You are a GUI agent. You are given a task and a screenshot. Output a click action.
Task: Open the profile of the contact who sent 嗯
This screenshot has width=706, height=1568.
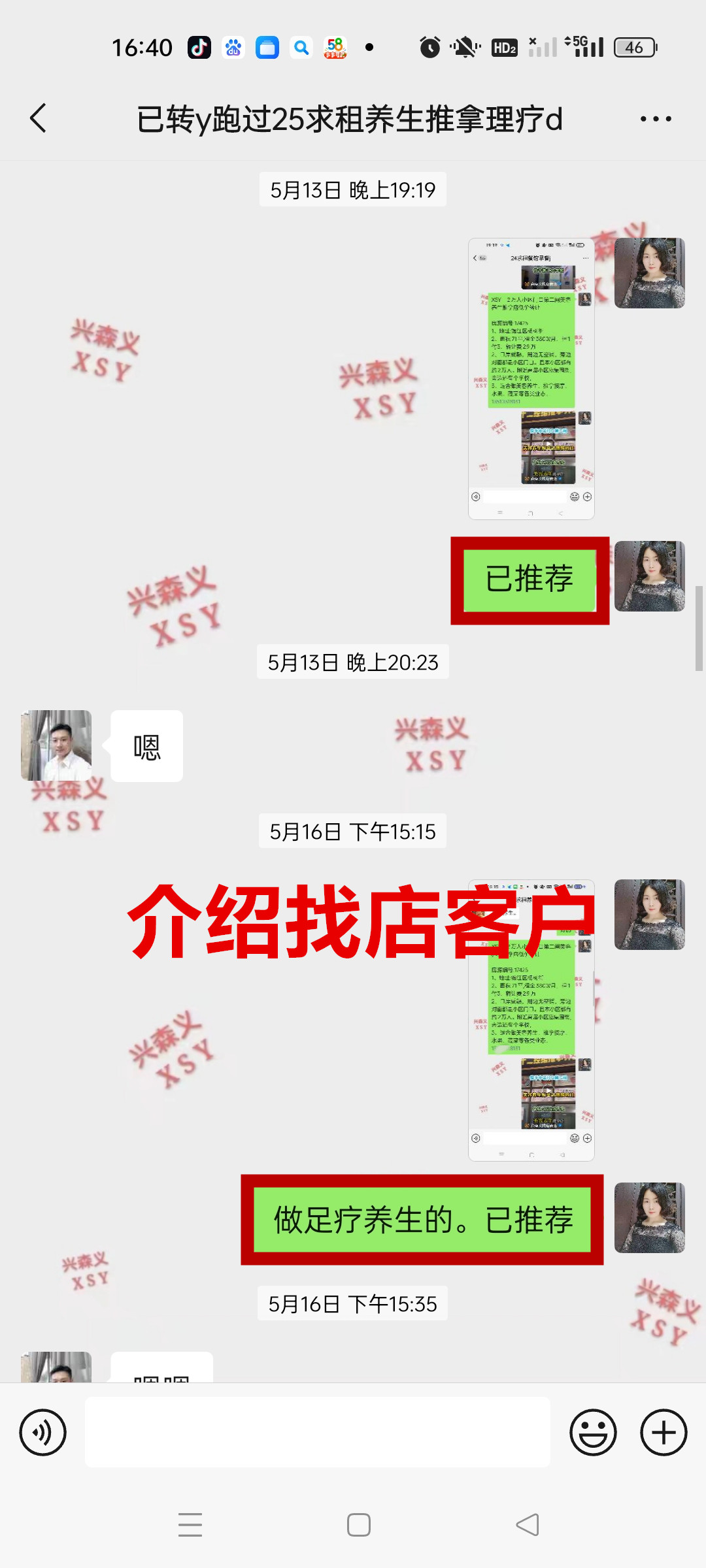point(56,745)
